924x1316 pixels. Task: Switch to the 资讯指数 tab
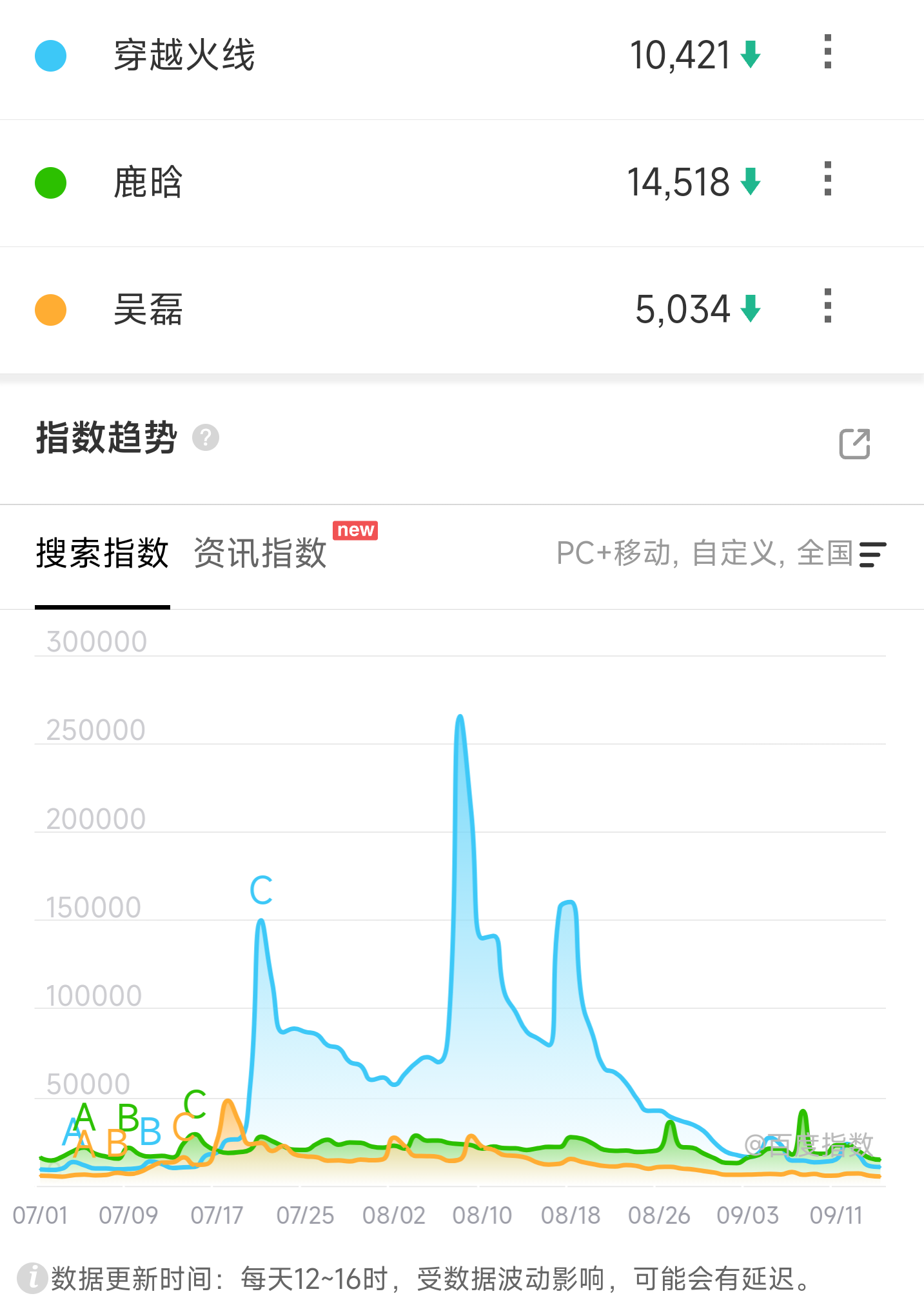click(260, 553)
